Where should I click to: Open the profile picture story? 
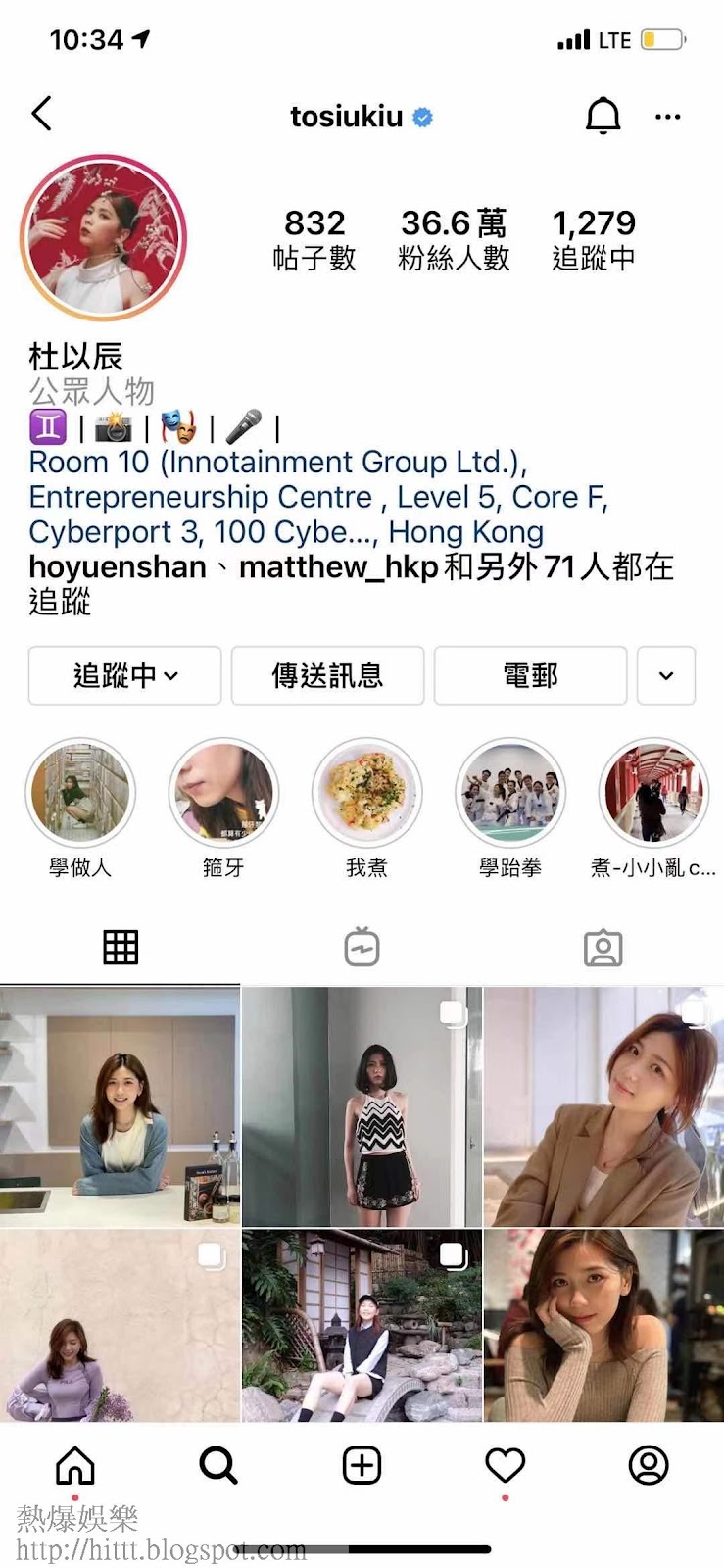point(104,237)
